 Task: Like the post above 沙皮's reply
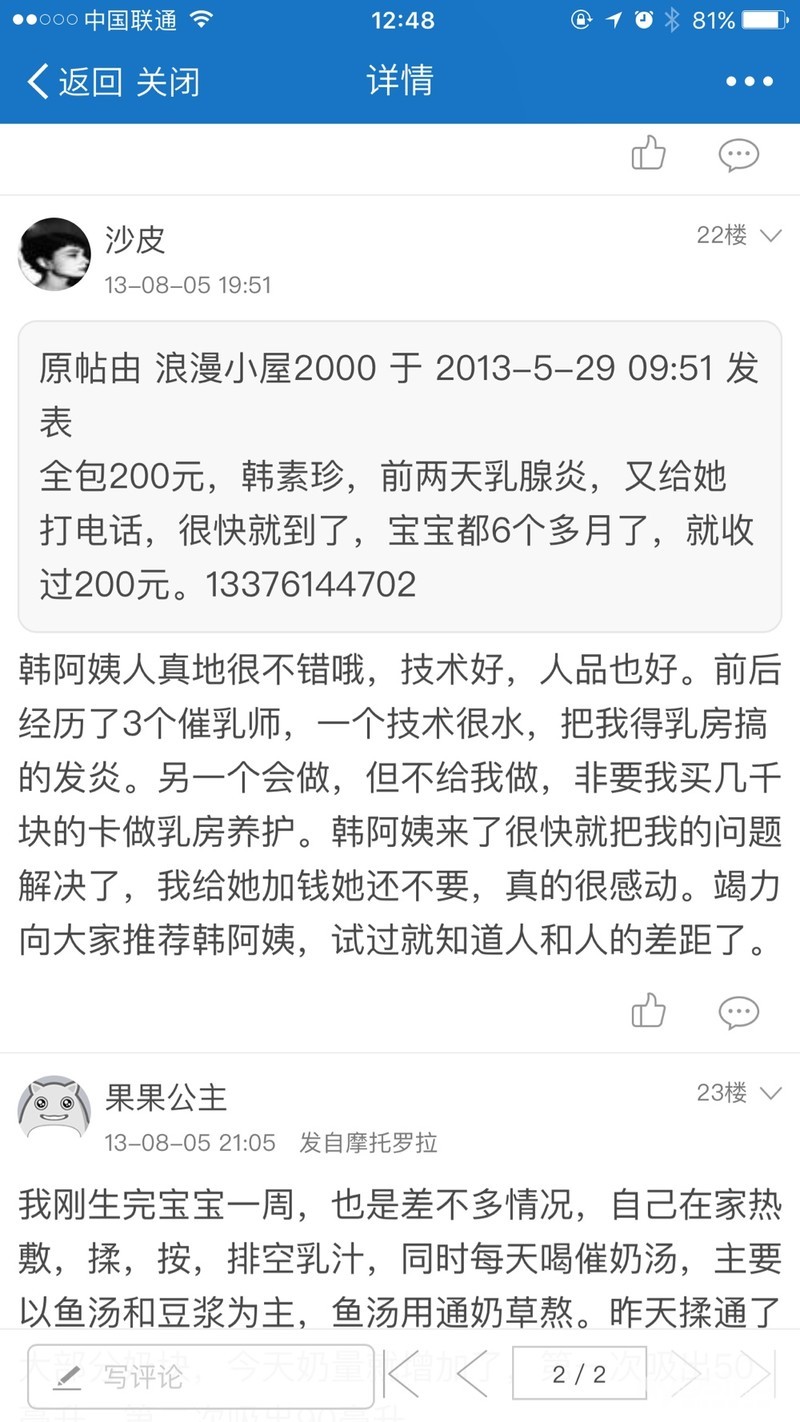tap(648, 154)
